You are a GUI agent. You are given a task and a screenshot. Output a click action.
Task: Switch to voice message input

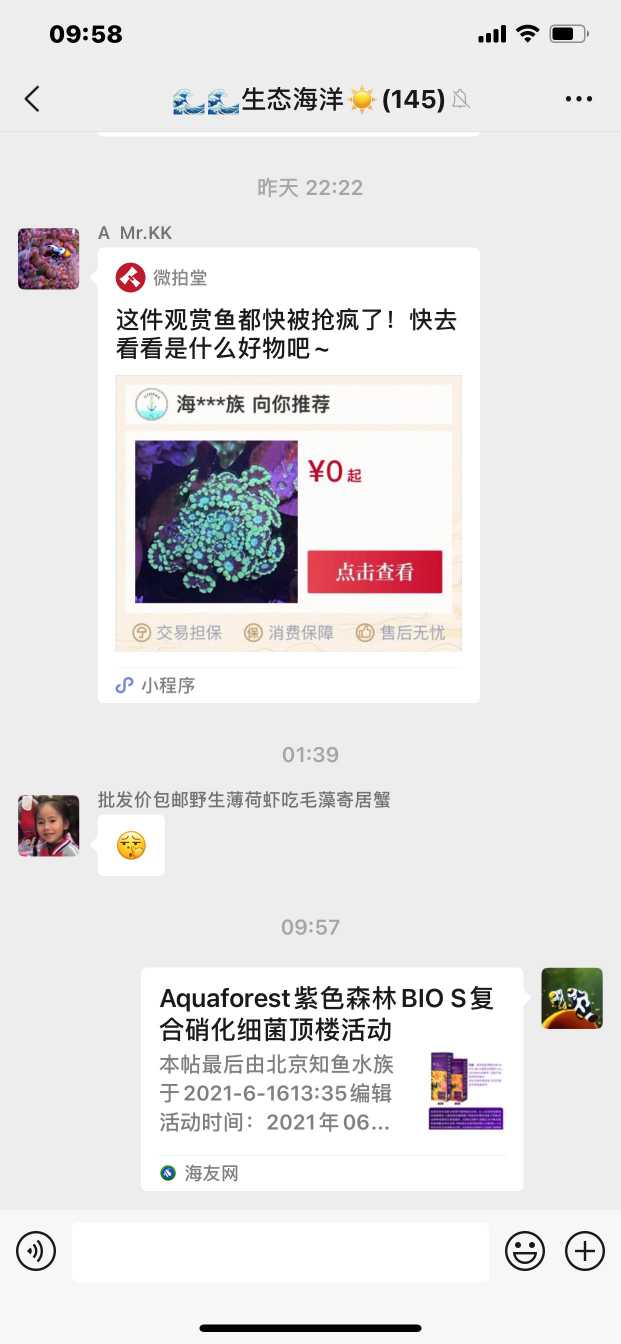pyautogui.click(x=36, y=1251)
